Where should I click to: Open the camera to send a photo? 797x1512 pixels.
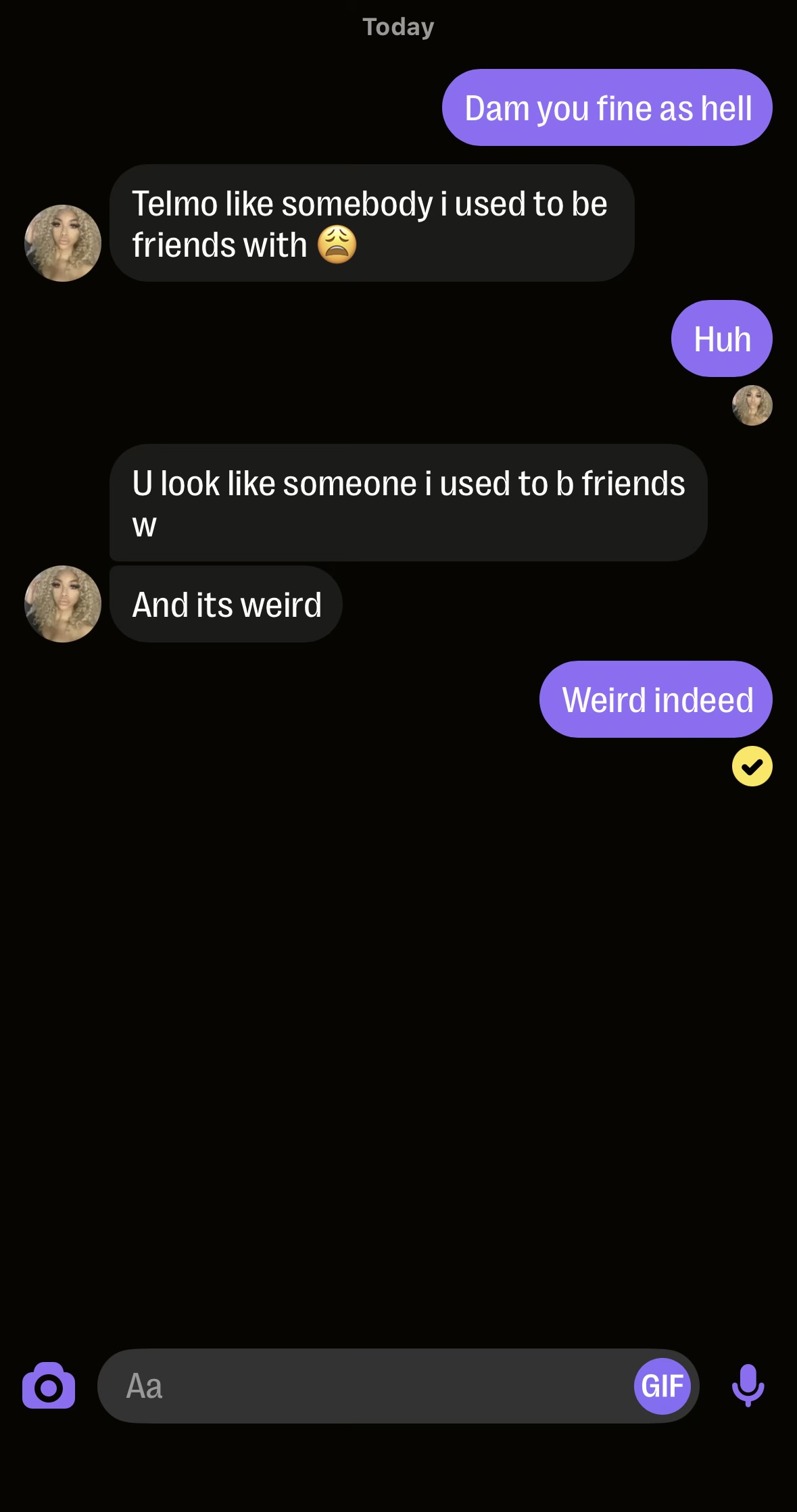click(49, 1386)
